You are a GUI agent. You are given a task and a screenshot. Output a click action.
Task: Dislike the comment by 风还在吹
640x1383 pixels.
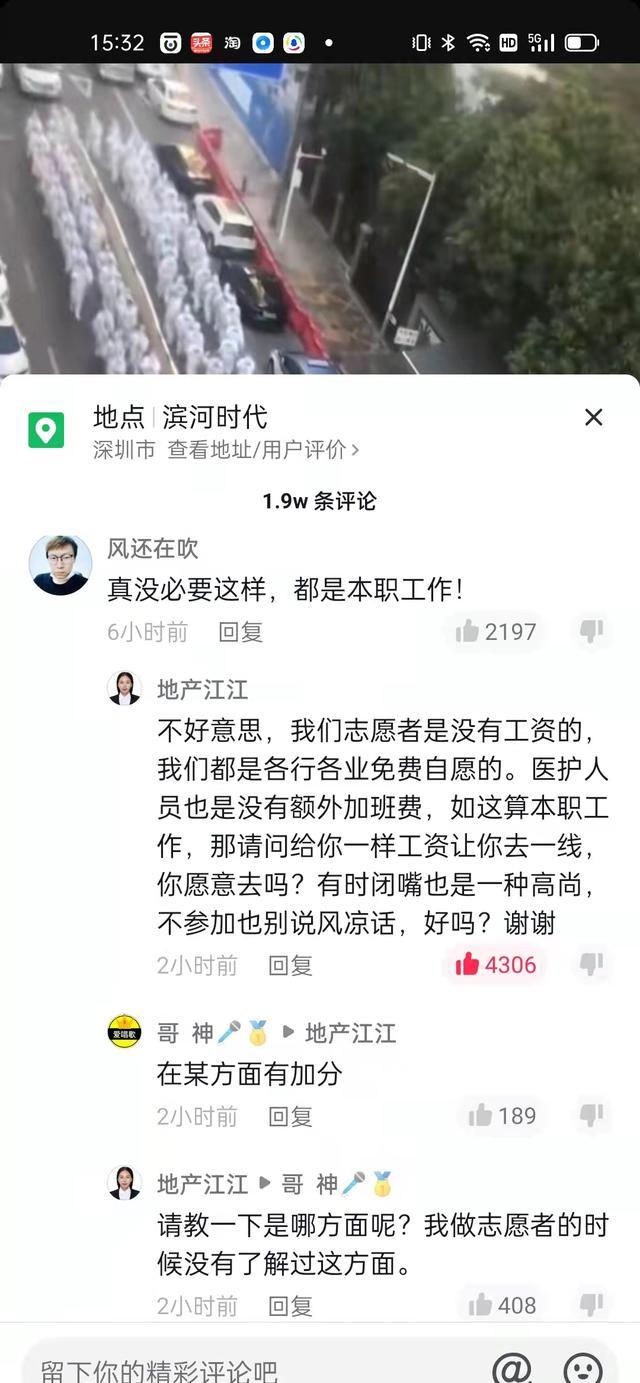592,631
